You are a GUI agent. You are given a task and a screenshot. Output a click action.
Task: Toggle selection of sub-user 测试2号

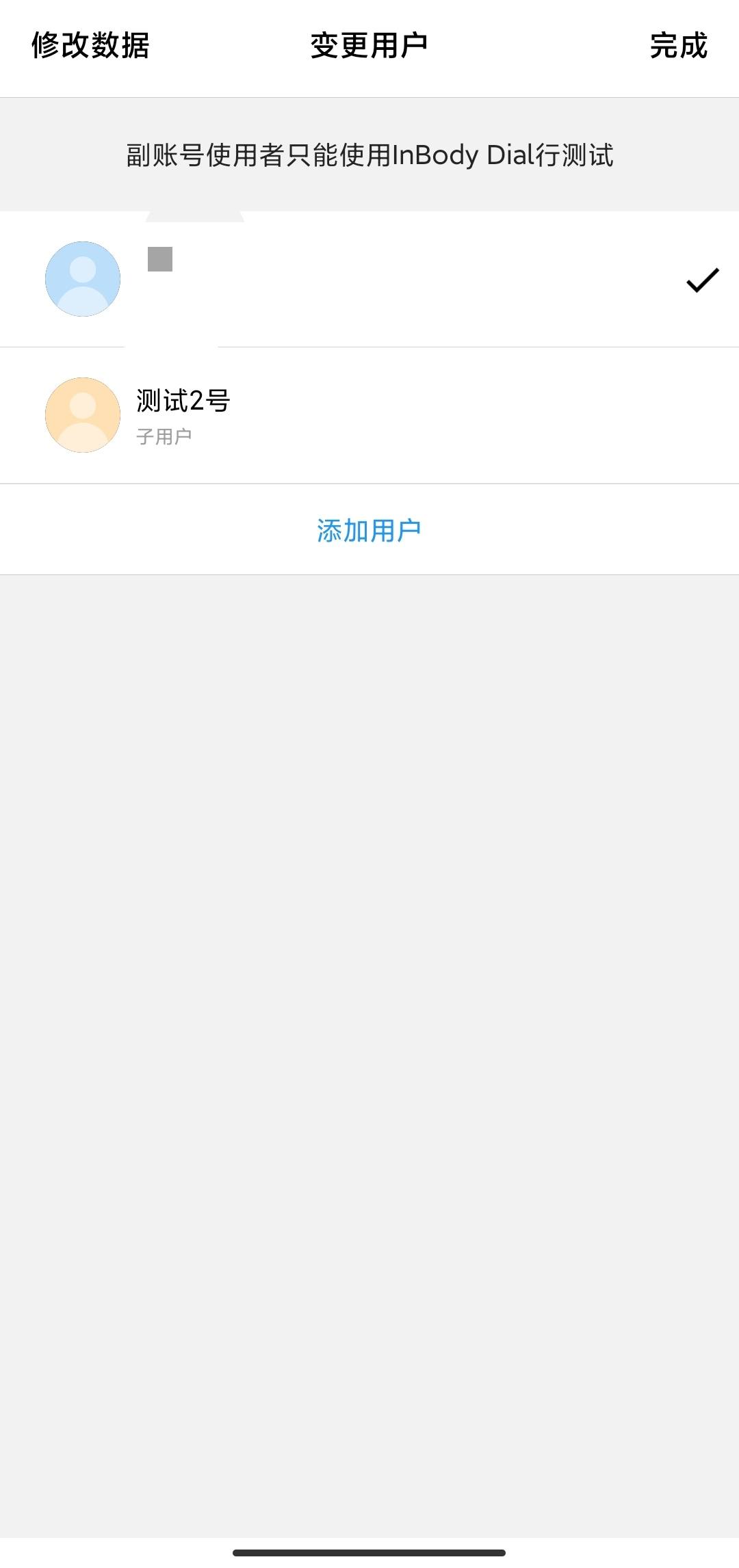(369, 414)
